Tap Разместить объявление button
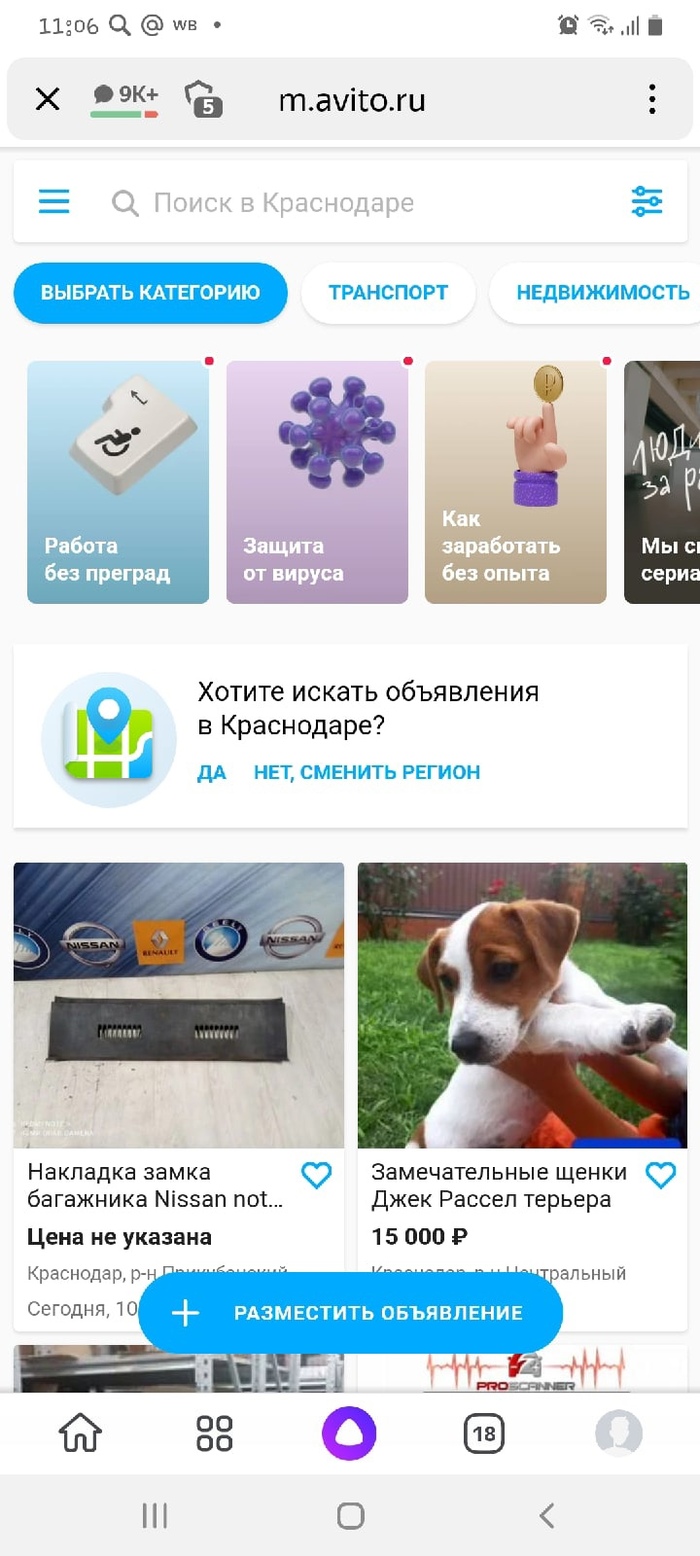The height and width of the screenshot is (1556, 700). click(x=350, y=1313)
